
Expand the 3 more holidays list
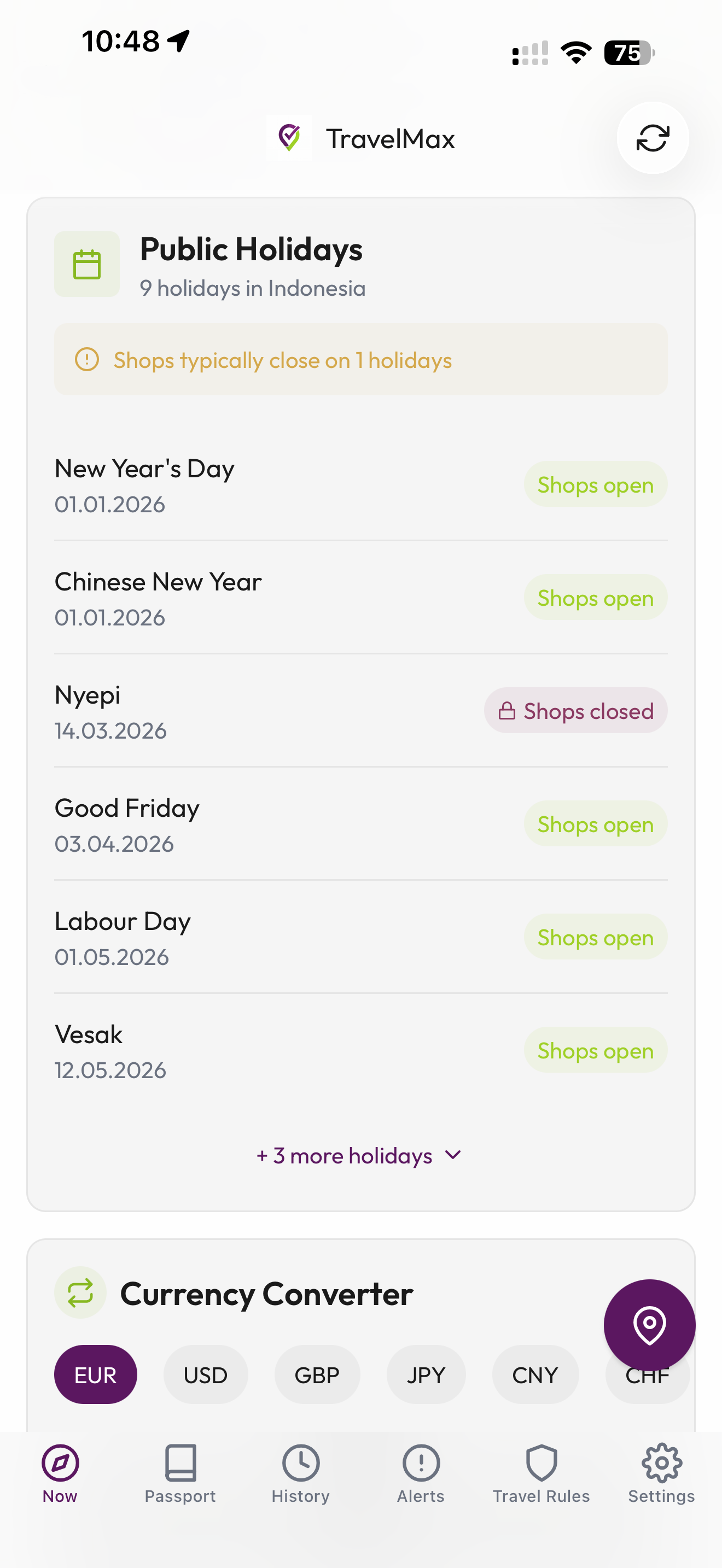[x=360, y=1155]
